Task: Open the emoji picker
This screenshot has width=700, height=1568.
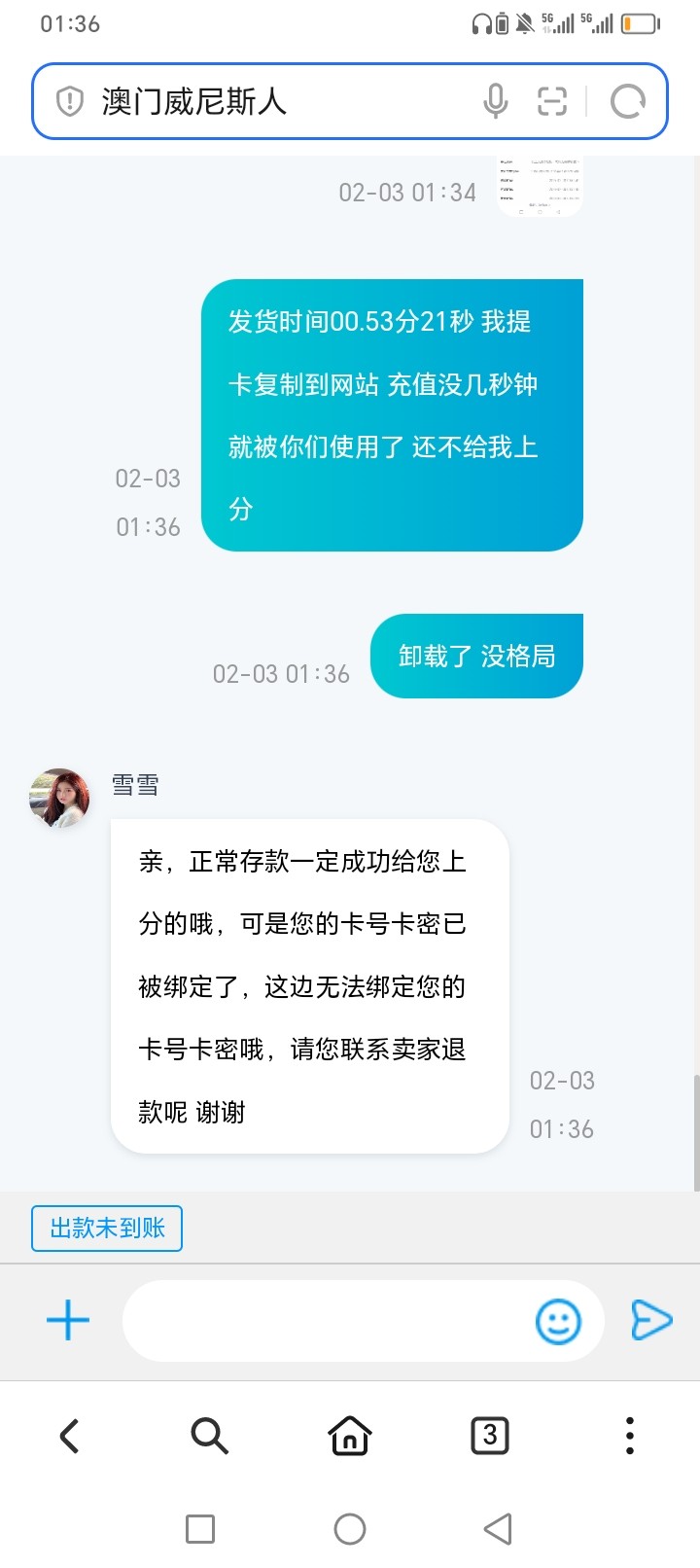Action: (x=558, y=1321)
